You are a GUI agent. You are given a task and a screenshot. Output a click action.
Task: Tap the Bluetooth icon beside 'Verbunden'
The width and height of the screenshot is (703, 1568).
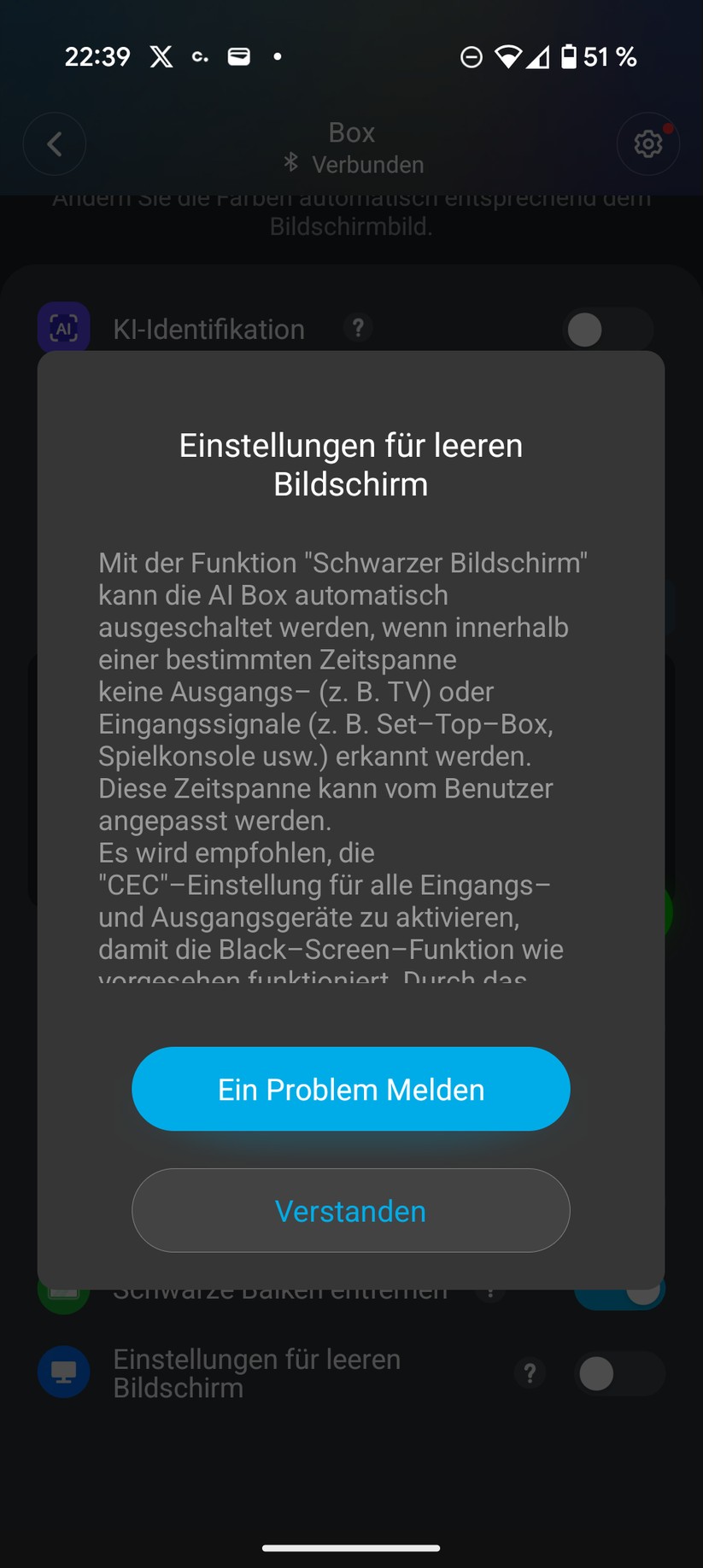coord(291,162)
